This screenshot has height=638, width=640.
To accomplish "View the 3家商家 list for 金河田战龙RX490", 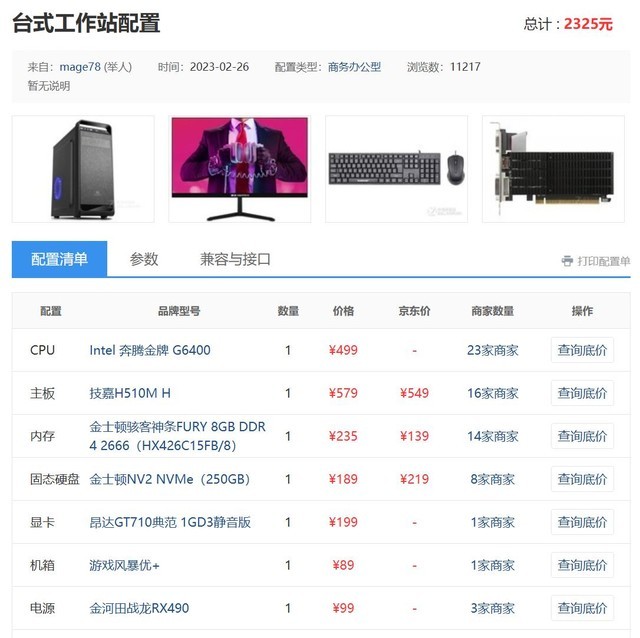I will tap(492, 608).
